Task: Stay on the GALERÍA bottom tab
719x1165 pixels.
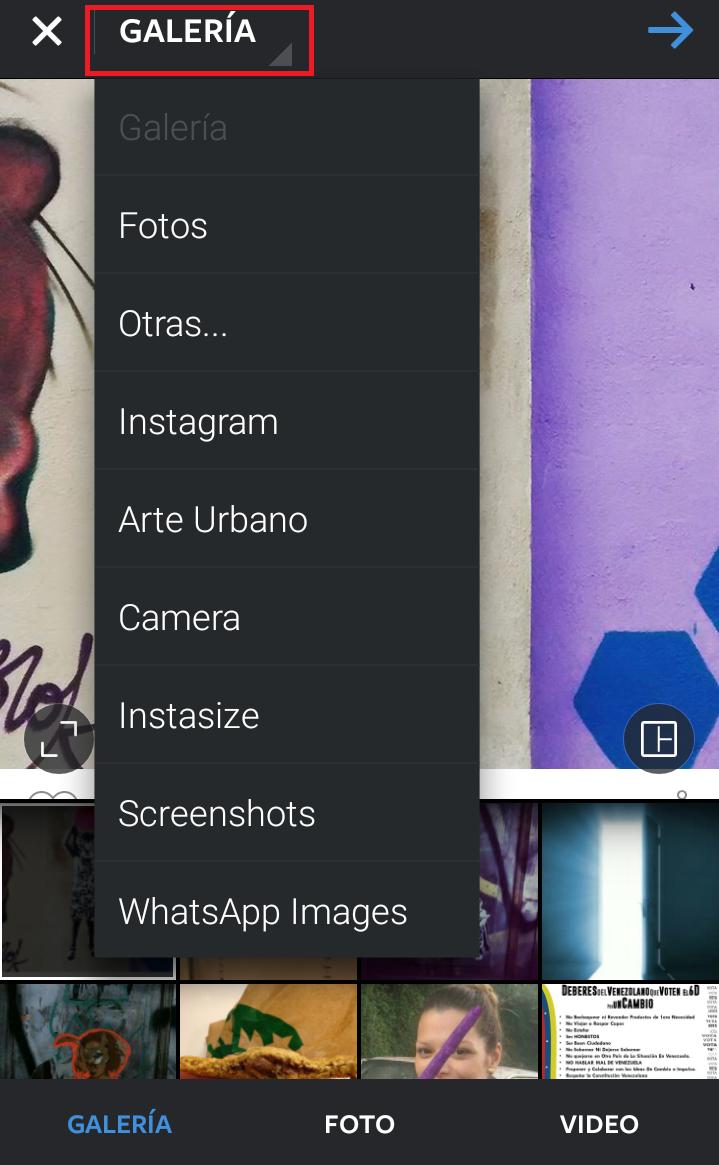Action: click(x=119, y=1124)
